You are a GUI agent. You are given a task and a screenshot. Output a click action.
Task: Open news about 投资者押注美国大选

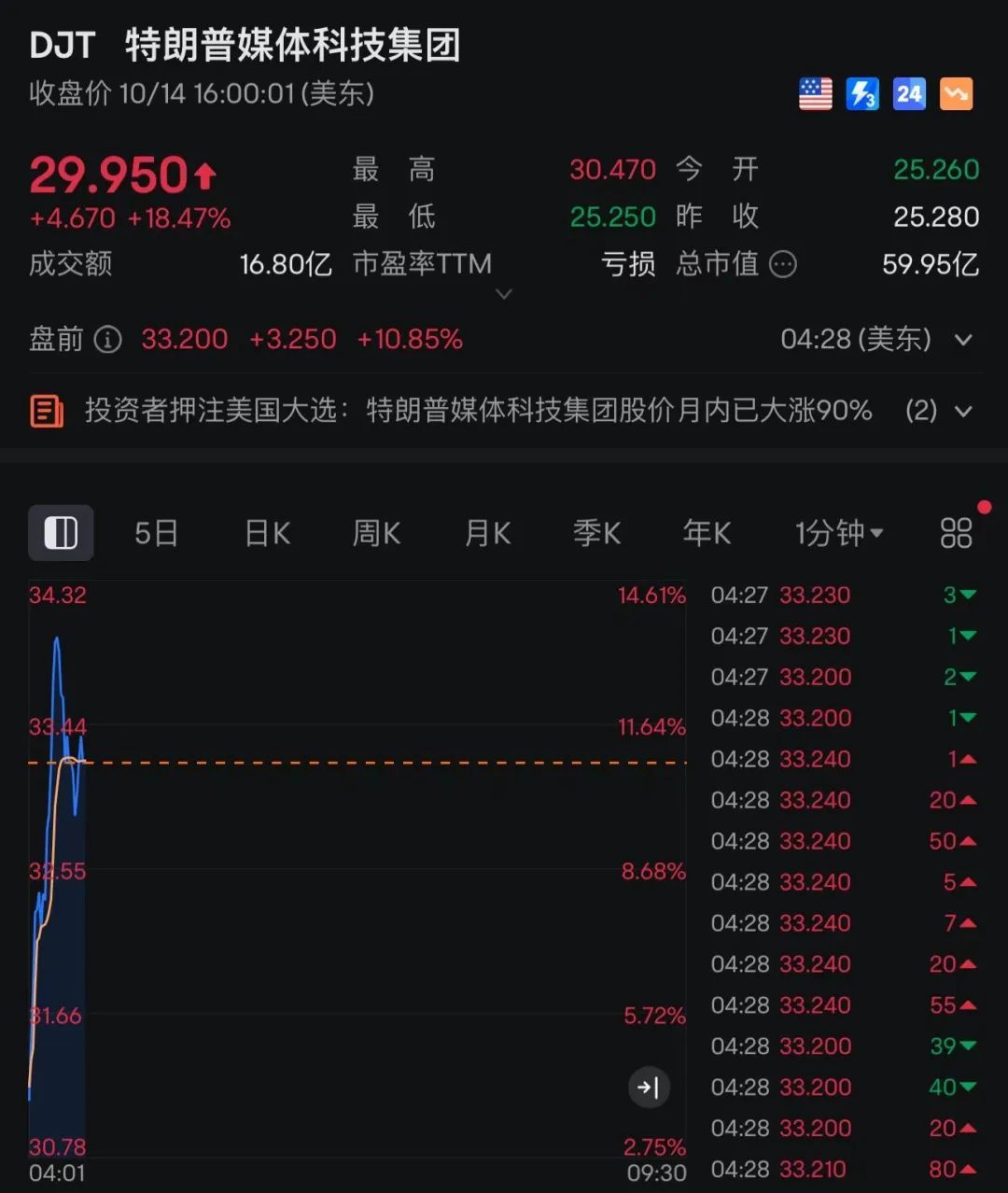pos(478,410)
